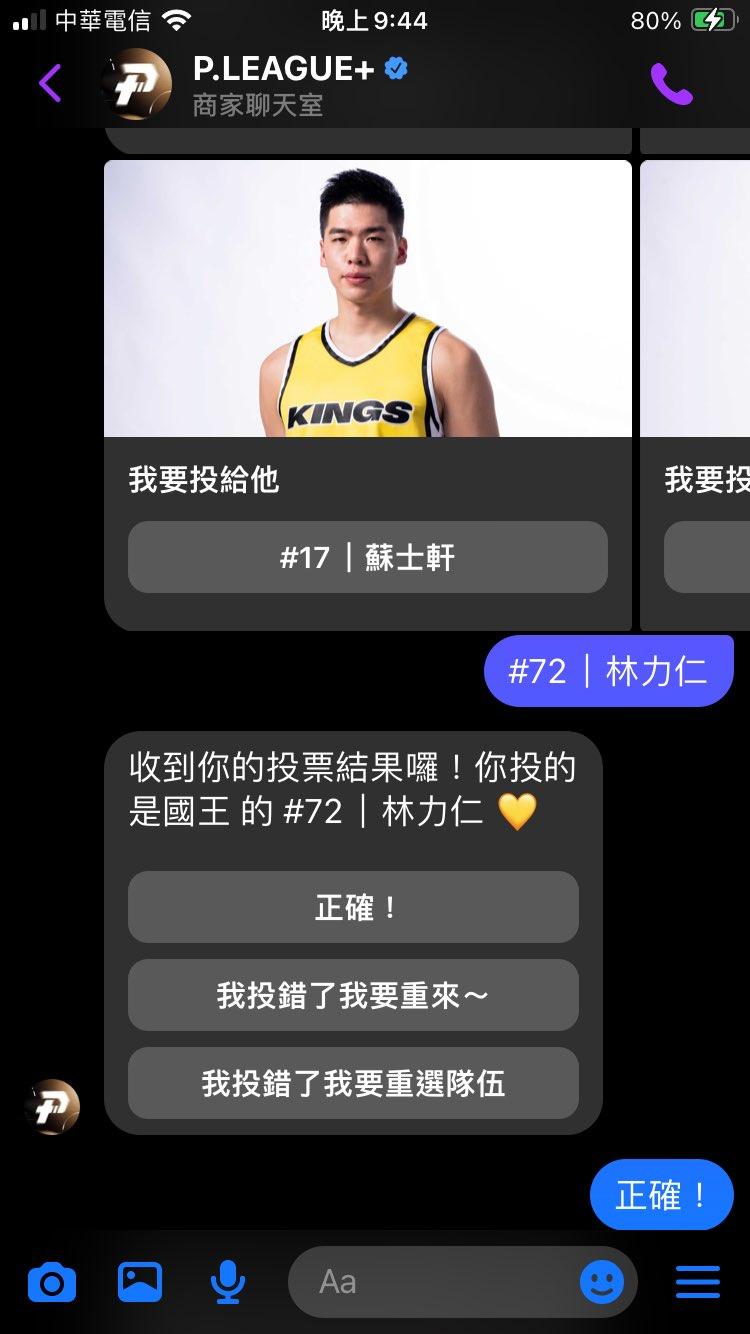Viewport: 750px width, 1334px height.
Task: Record a voice message with microphone
Action: click(x=228, y=1281)
